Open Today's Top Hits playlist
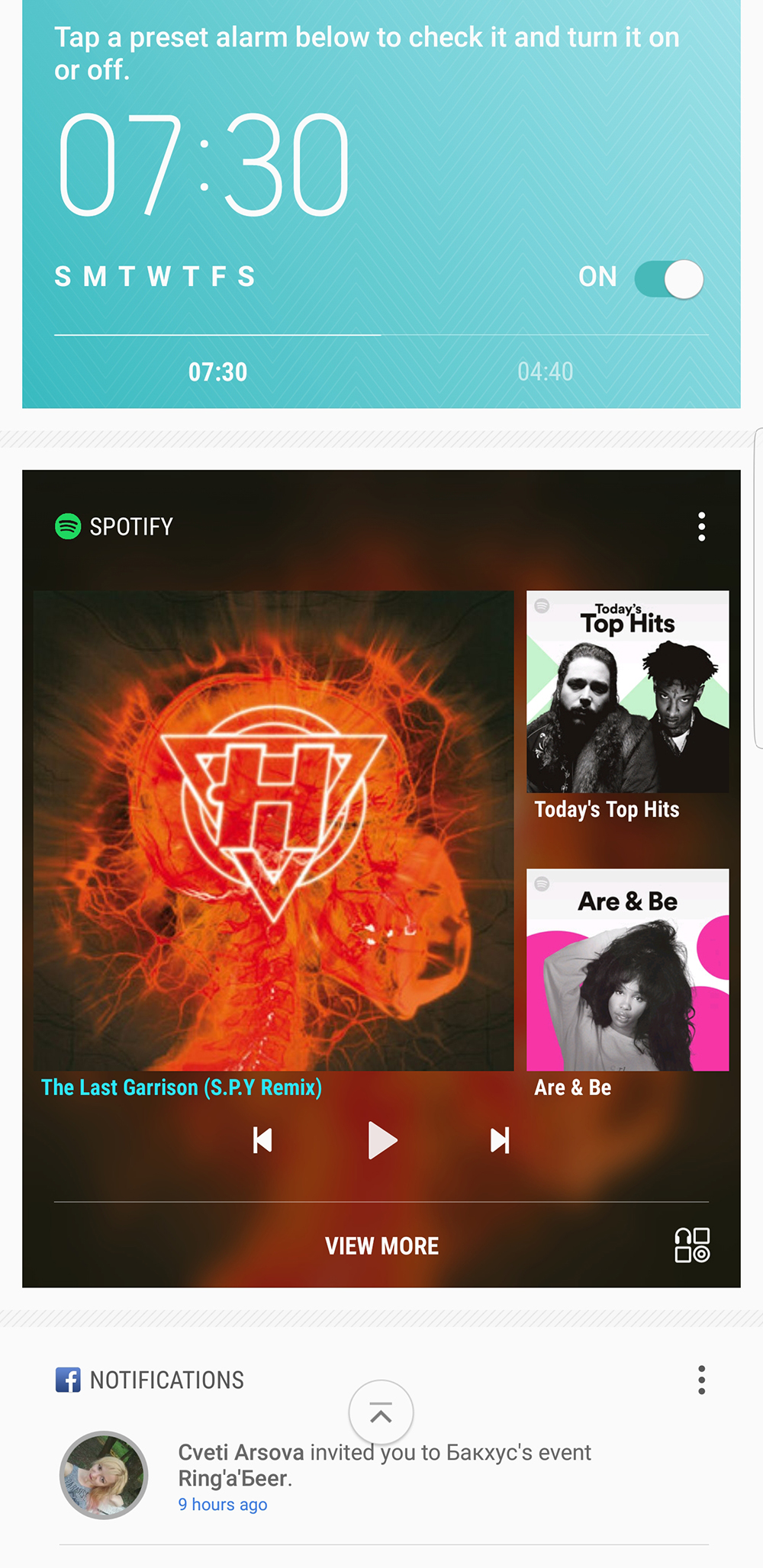763x1568 pixels. click(x=627, y=692)
